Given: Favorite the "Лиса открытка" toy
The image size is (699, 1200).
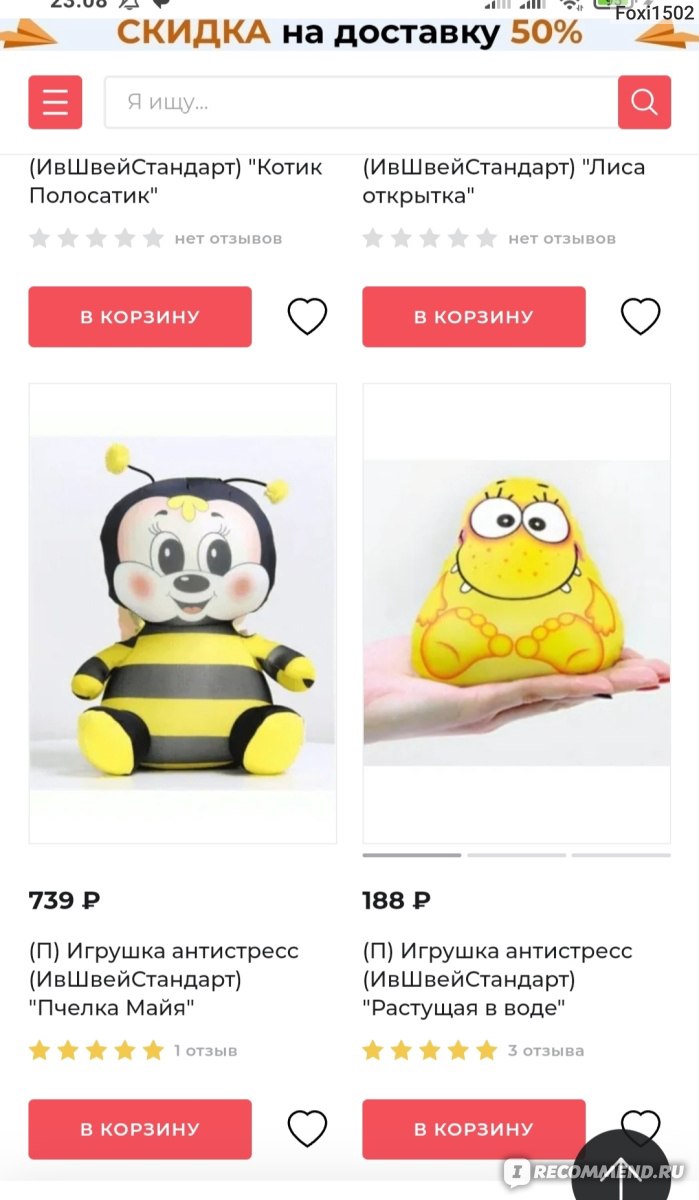Looking at the screenshot, I should tap(641, 317).
